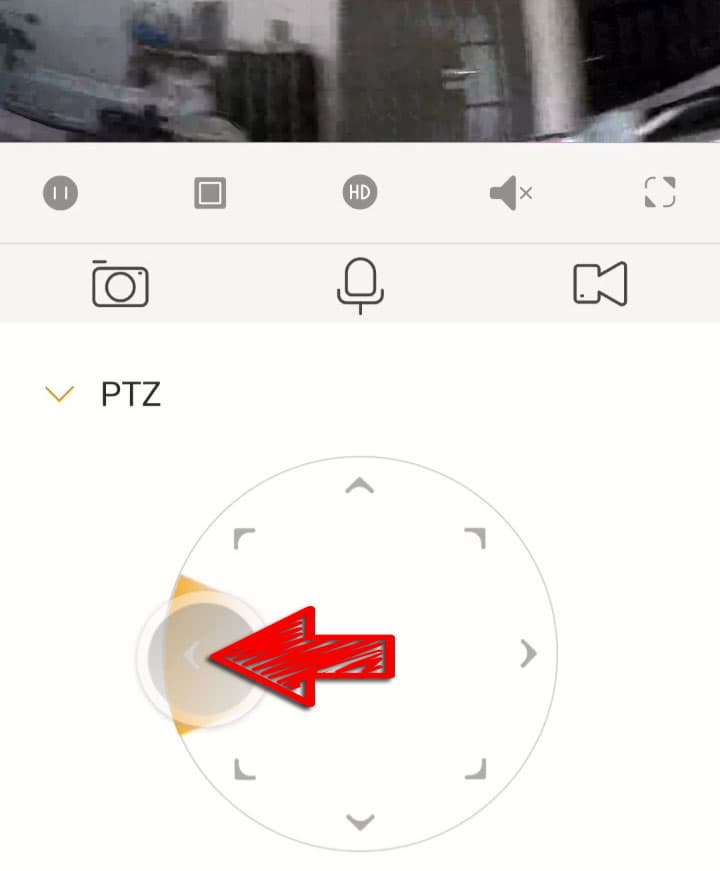This screenshot has height=871, width=720.
Task: Take a snapshot with the camera icon
Action: pyautogui.click(x=120, y=283)
